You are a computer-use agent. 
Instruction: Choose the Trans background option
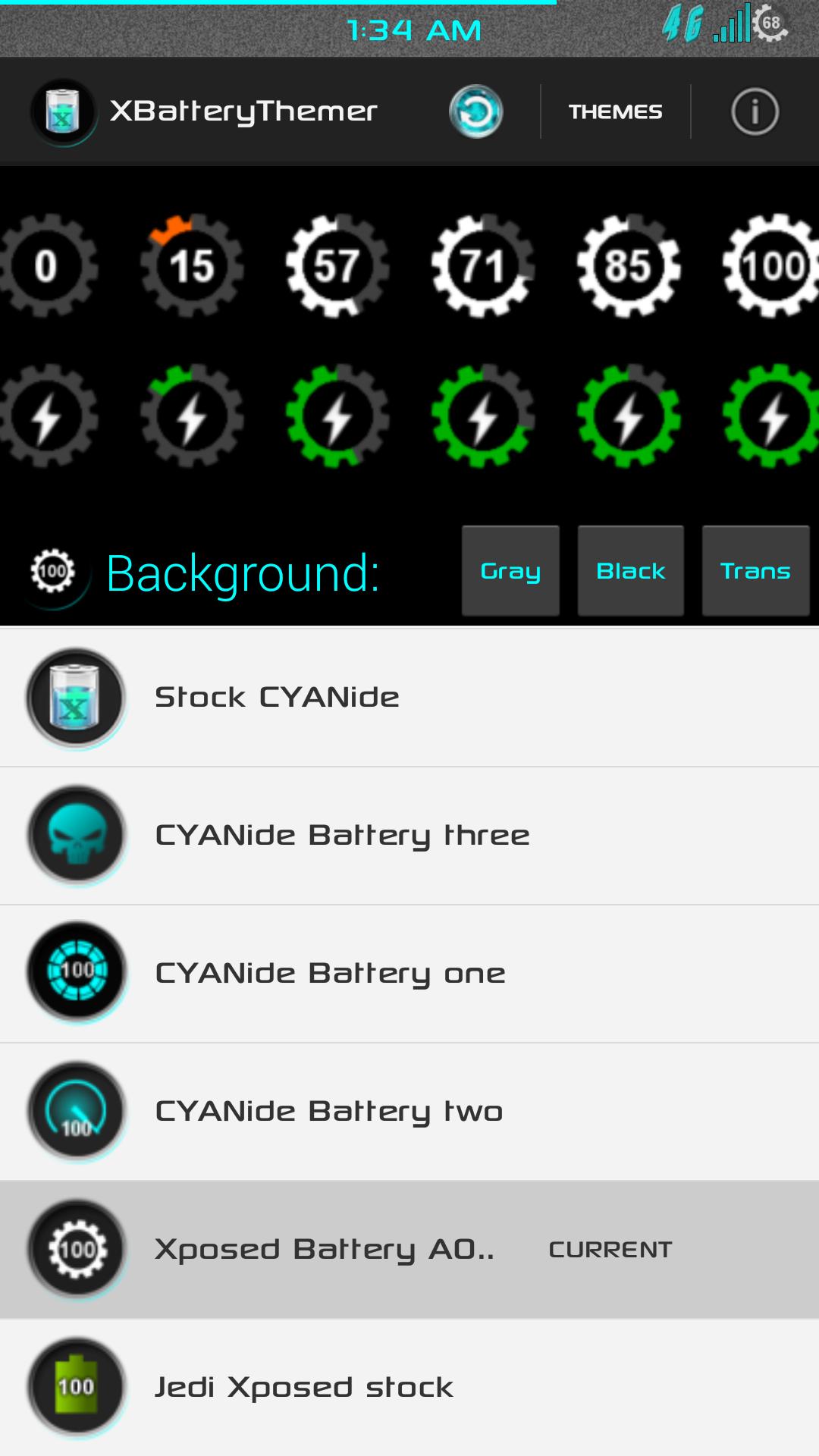point(755,571)
